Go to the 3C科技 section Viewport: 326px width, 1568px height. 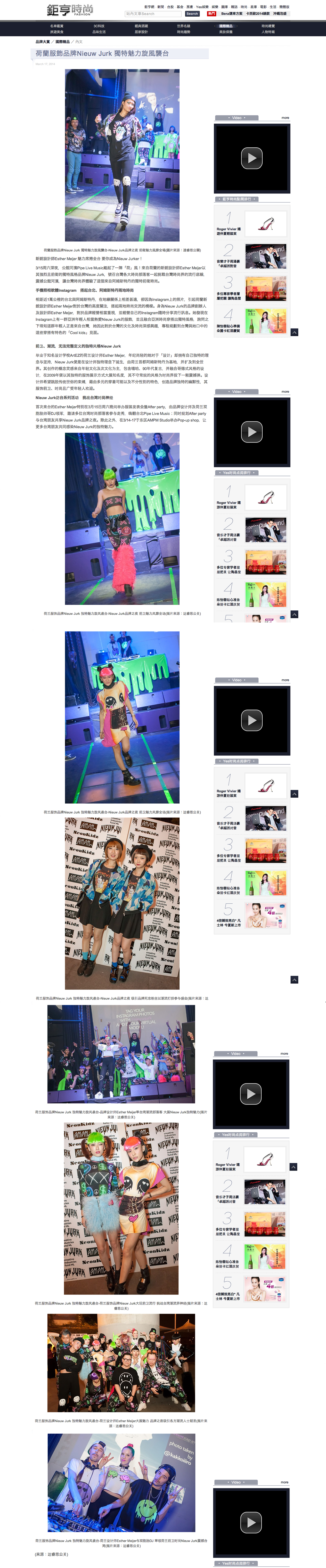tap(99, 26)
